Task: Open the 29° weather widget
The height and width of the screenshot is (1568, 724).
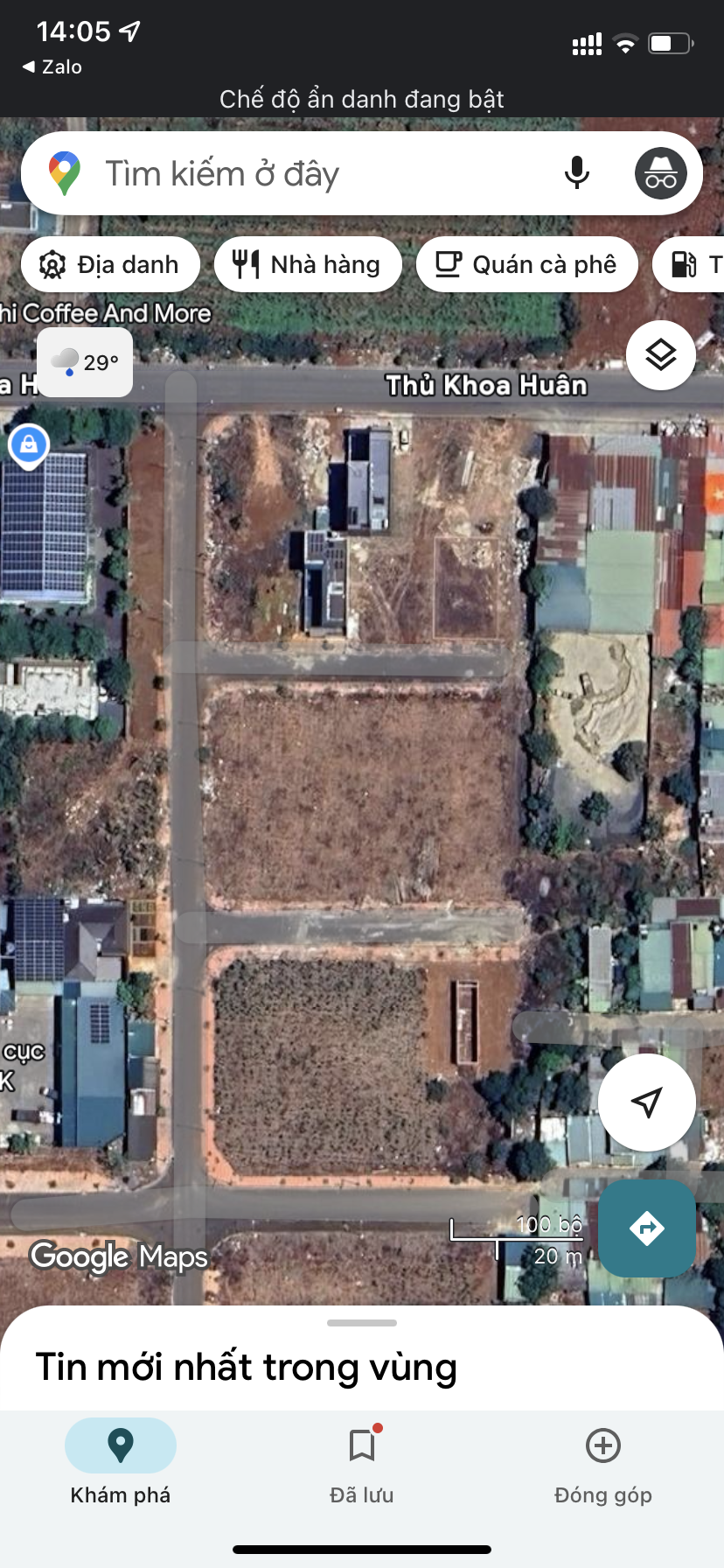Action: 85,362
